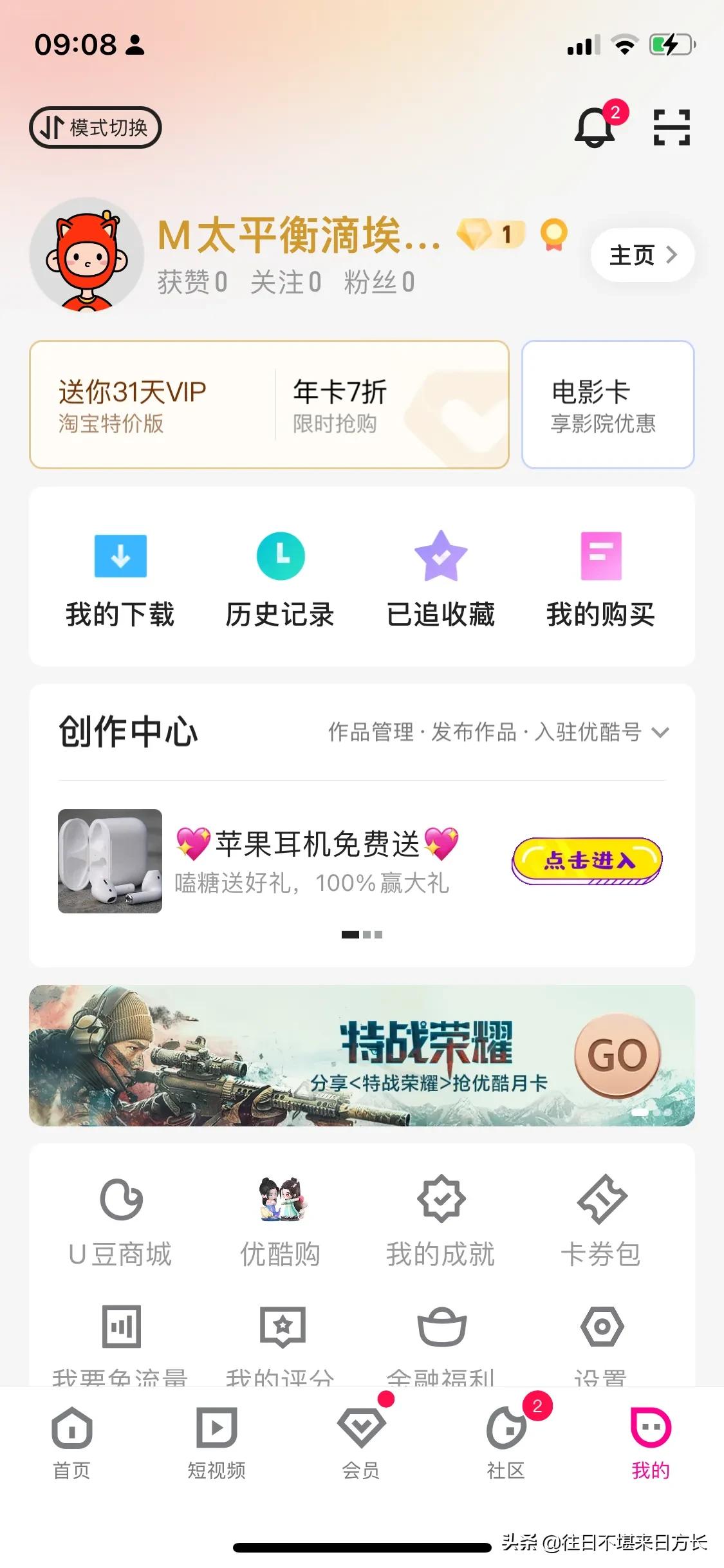Image resolution: width=724 pixels, height=1568 pixels.
Task: Switch to the 社区 tab
Action: pyautogui.click(x=506, y=1451)
